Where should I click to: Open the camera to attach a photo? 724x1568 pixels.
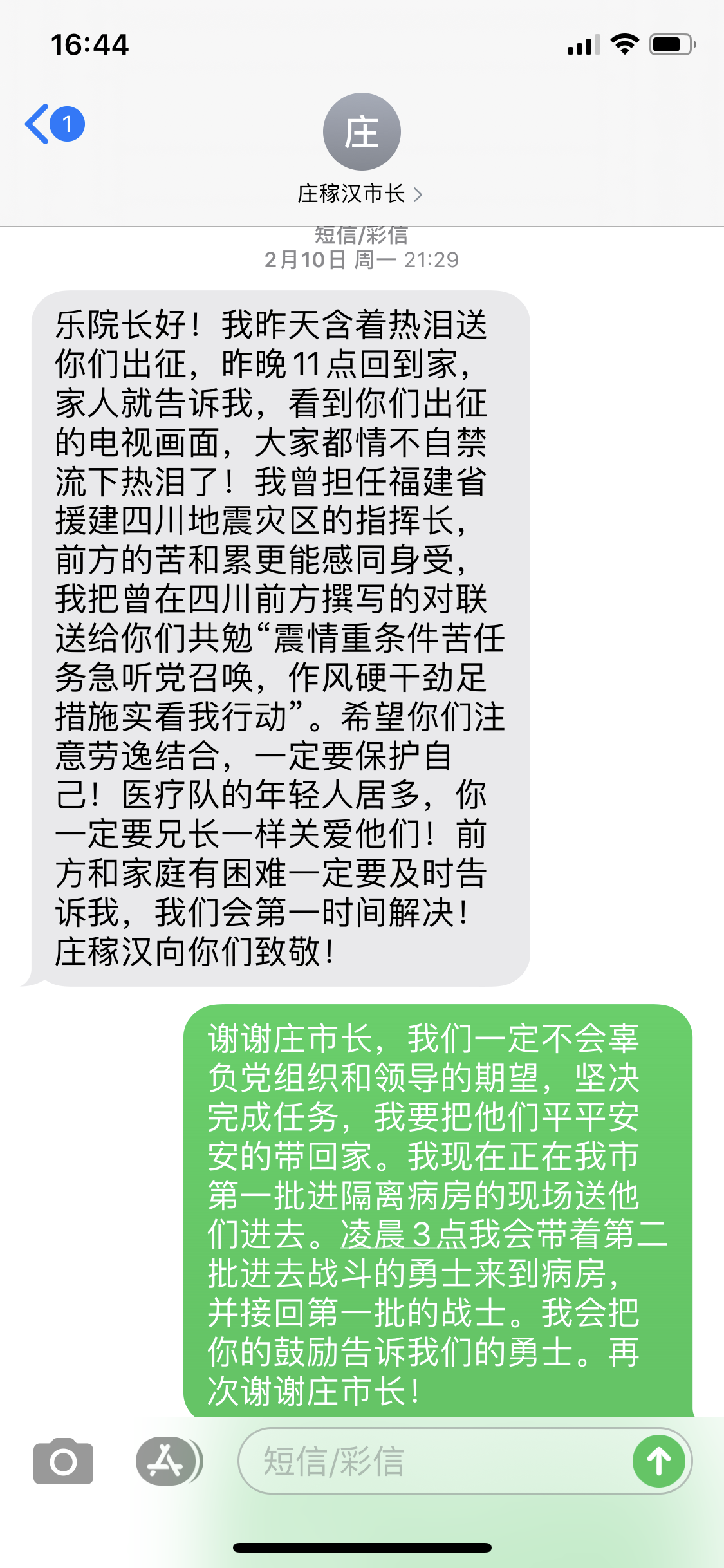click(63, 1461)
